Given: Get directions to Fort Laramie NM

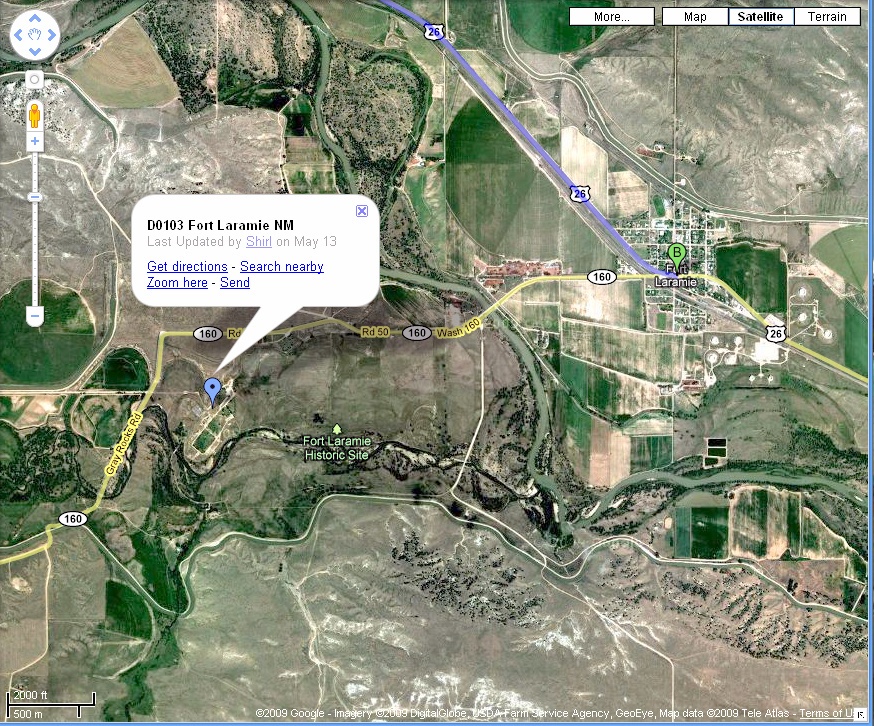Looking at the screenshot, I should [x=187, y=266].
